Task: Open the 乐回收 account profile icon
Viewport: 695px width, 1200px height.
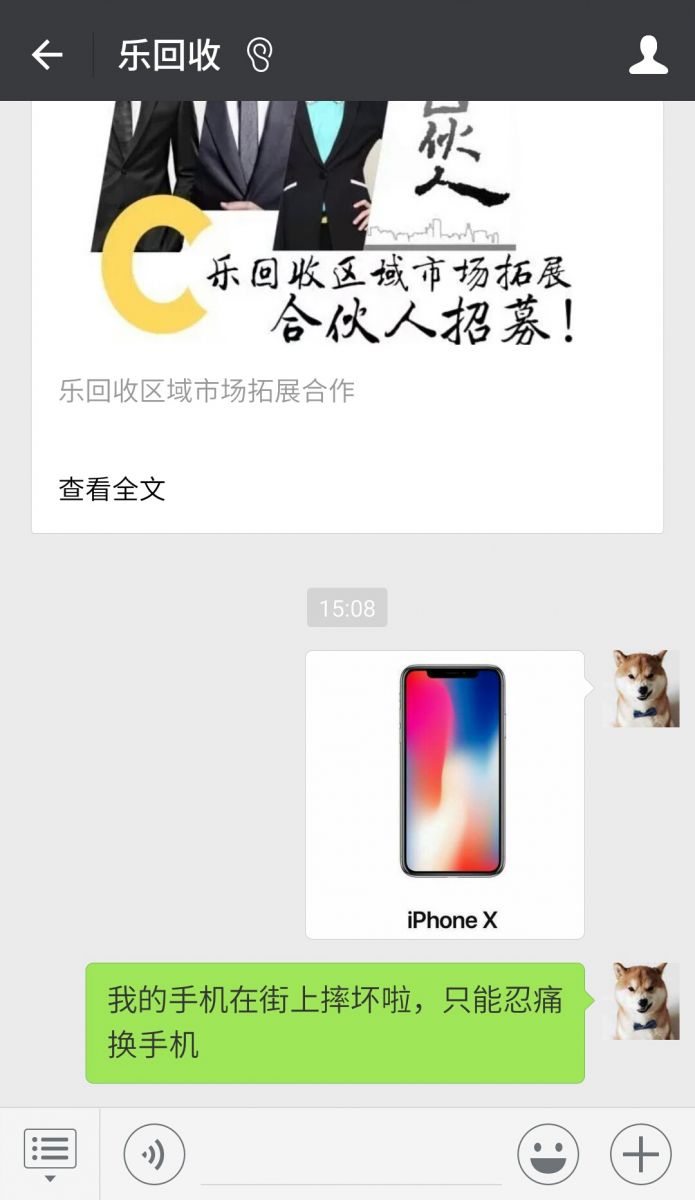Action: pos(648,55)
